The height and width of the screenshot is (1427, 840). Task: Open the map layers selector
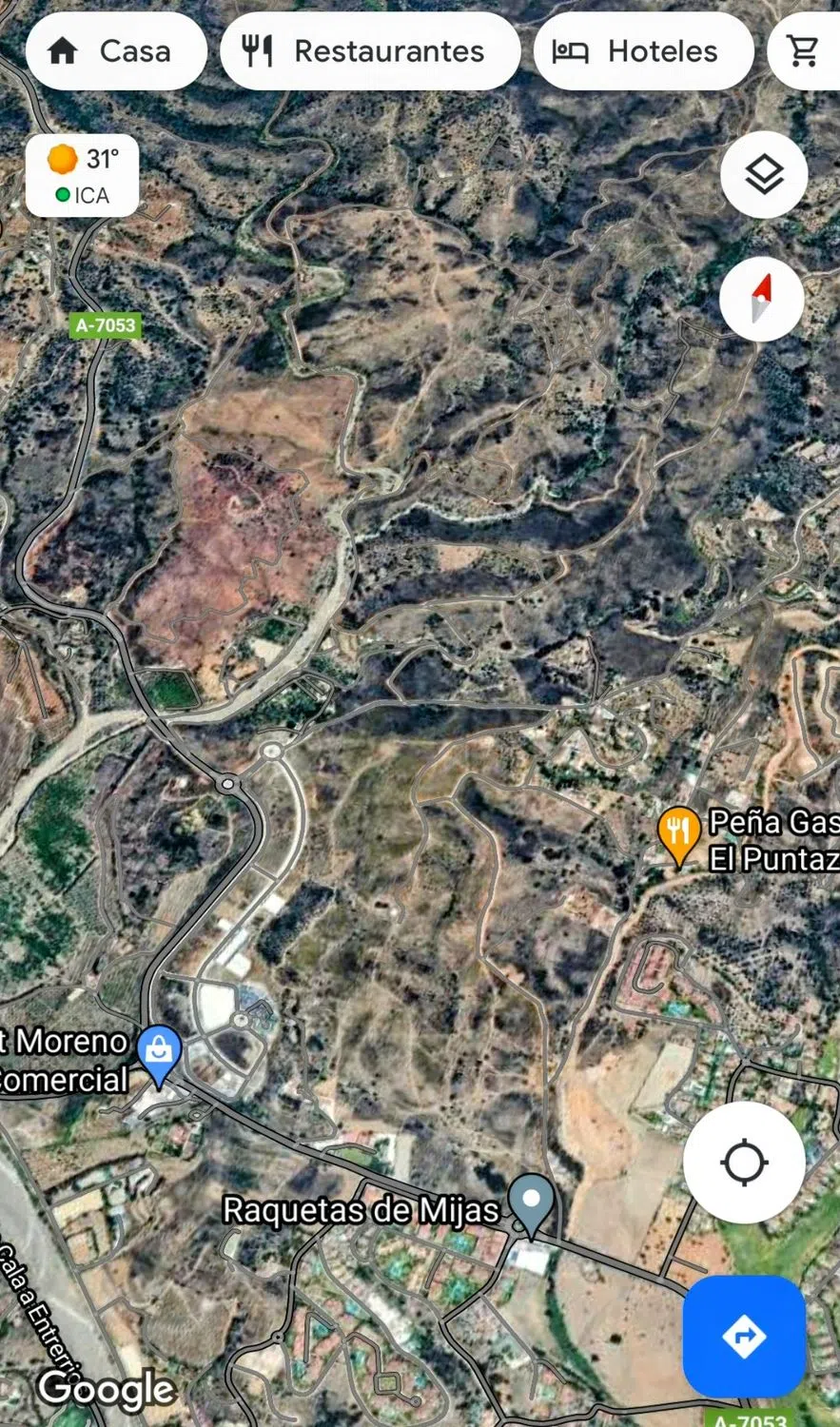764,175
